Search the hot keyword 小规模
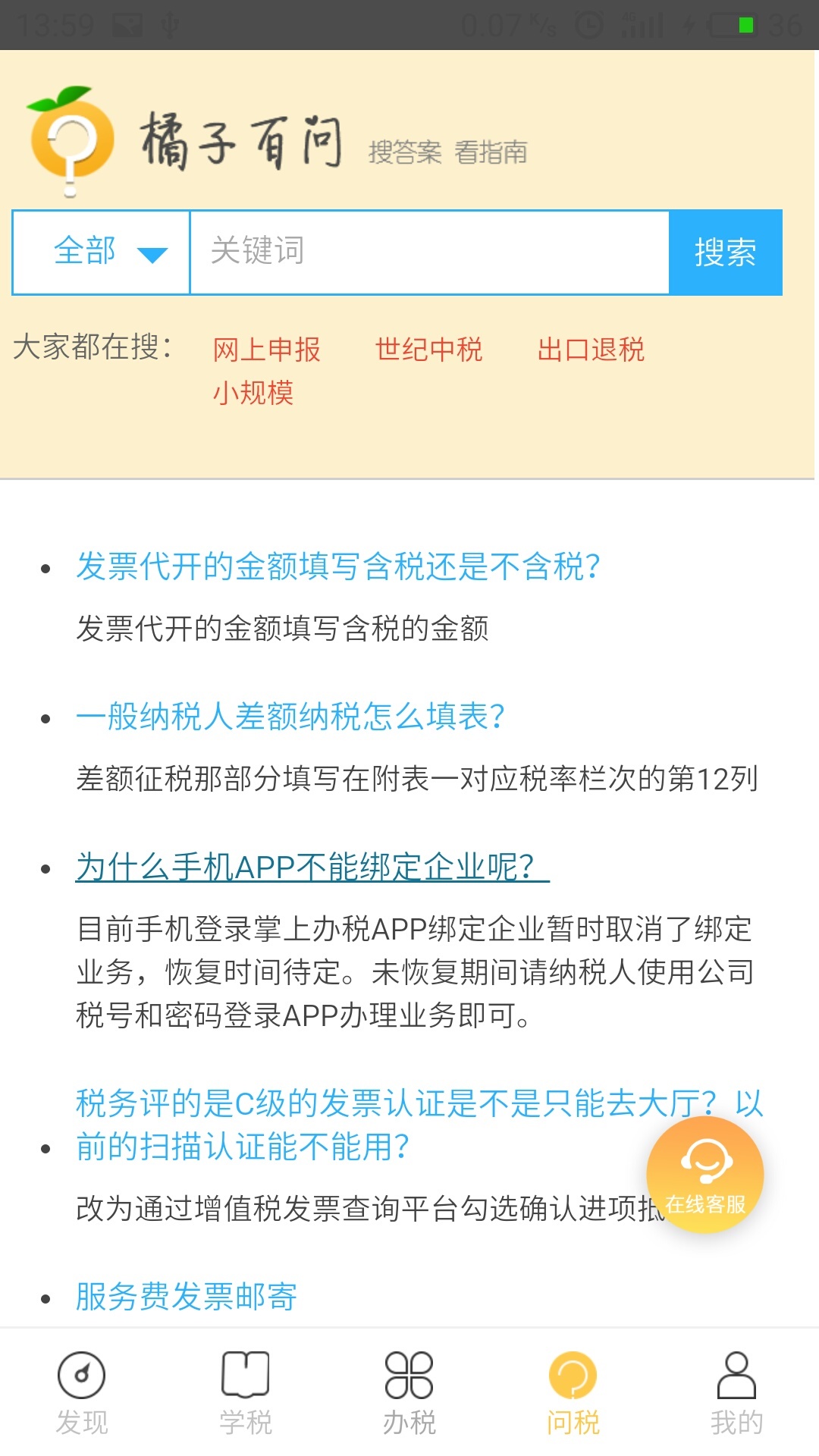819x1456 pixels. click(253, 393)
